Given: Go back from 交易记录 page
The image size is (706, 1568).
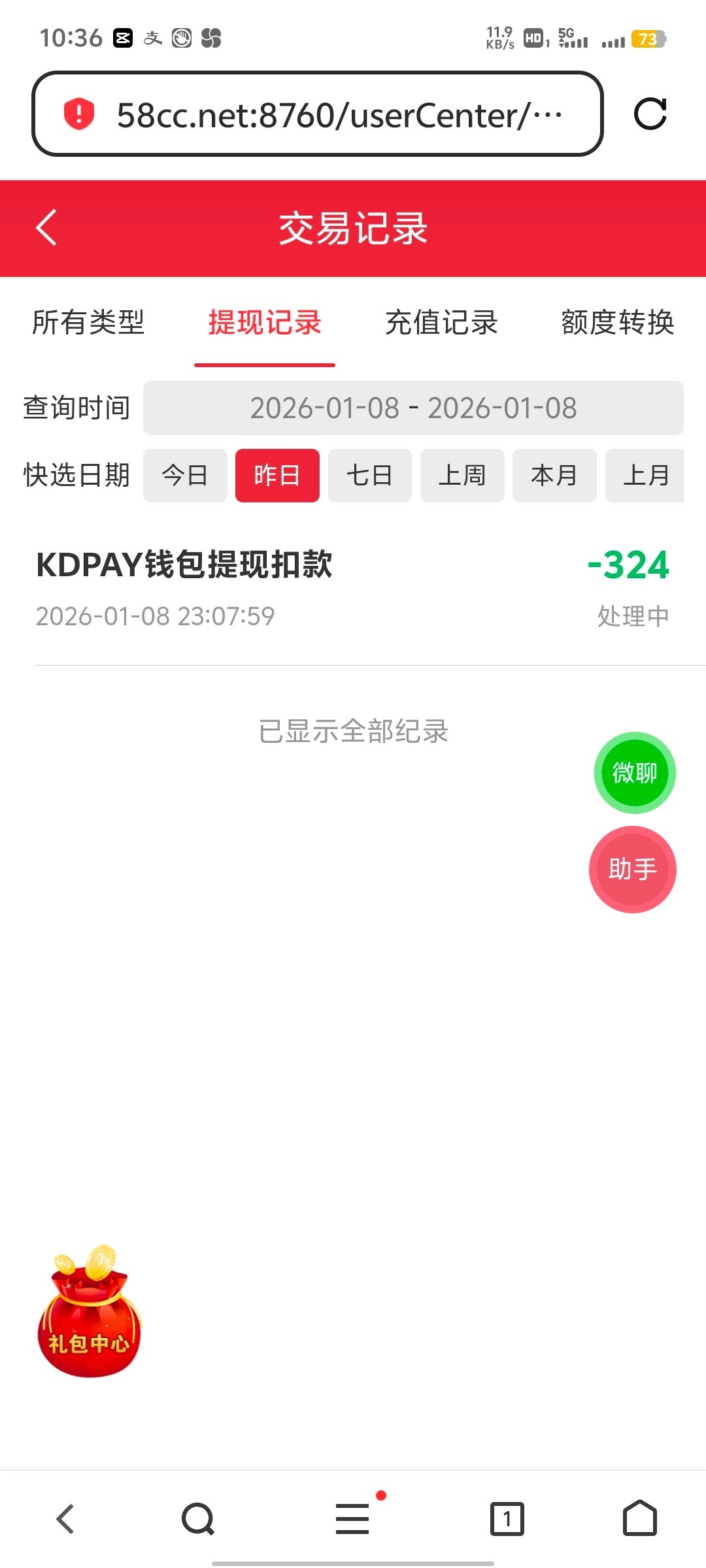Looking at the screenshot, I should pos(46,228).
